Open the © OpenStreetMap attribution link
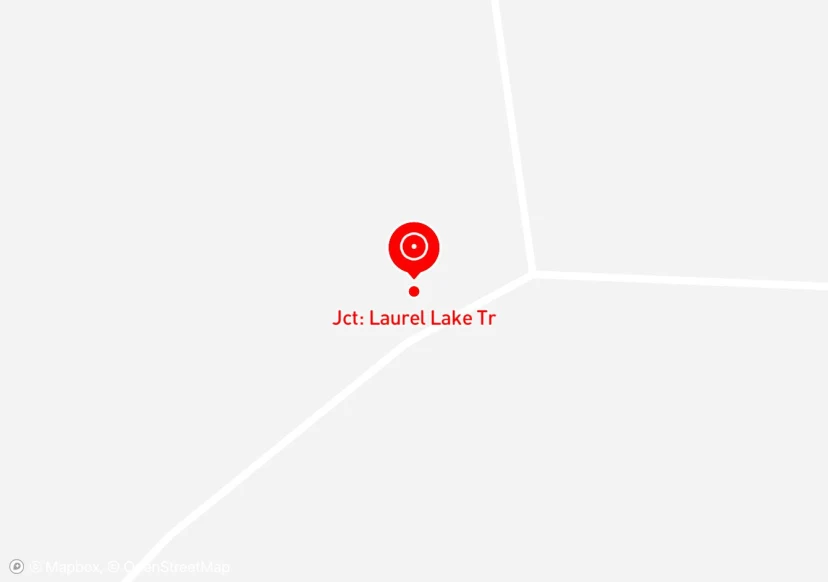 tap(169, 567)
